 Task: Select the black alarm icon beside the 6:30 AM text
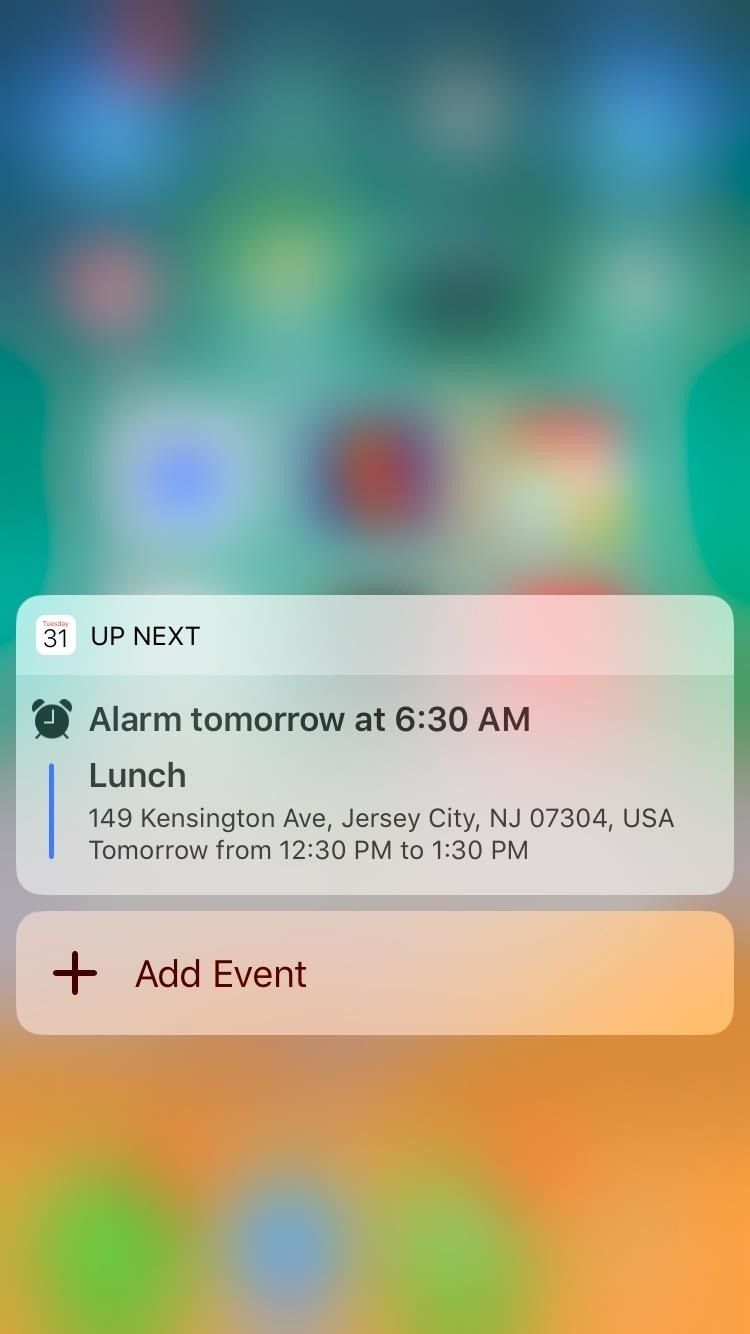pyautogui.click(x=51, y=718)
